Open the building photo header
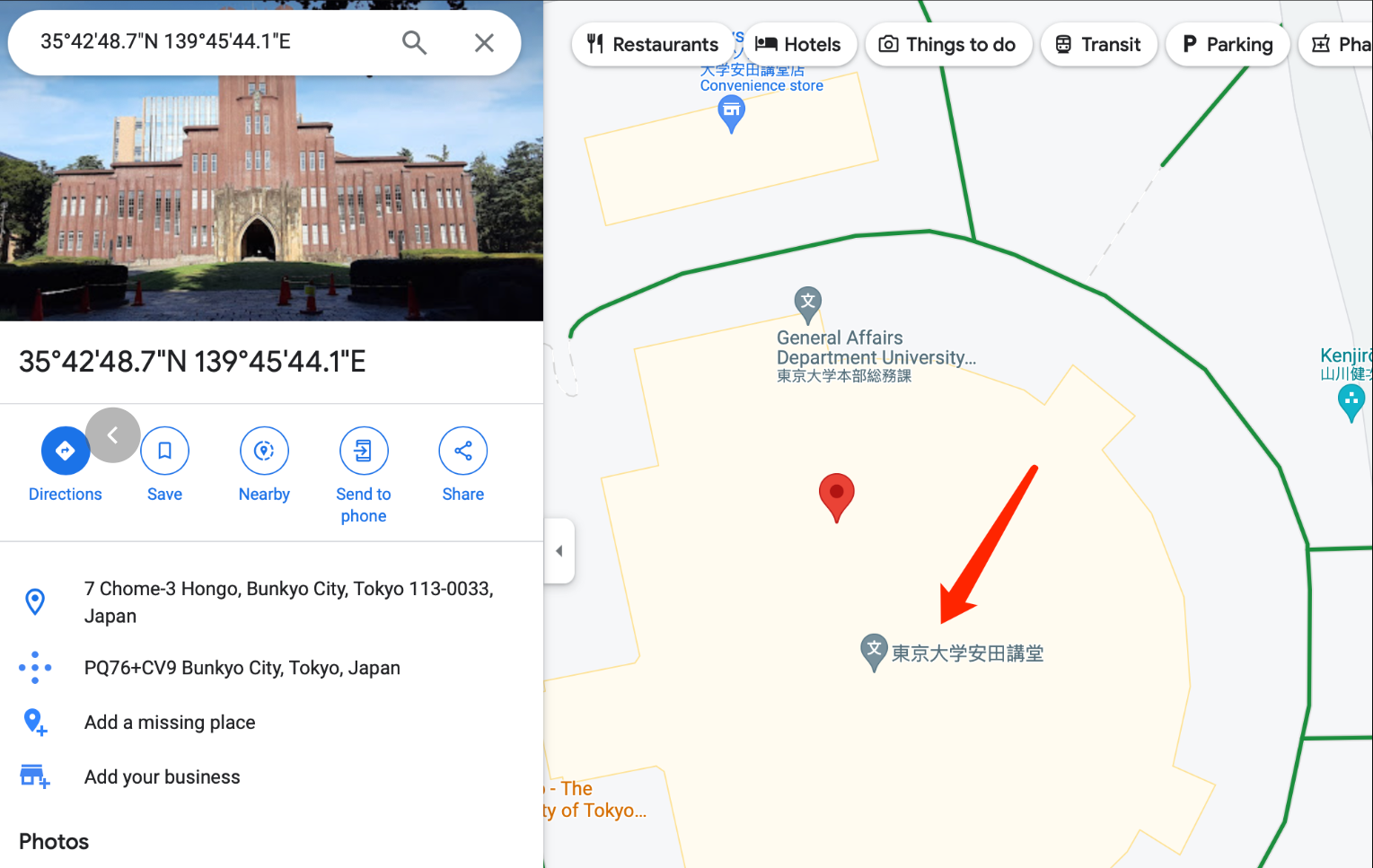Screen dimensions: 1373x868 click(x=271, y=197)
